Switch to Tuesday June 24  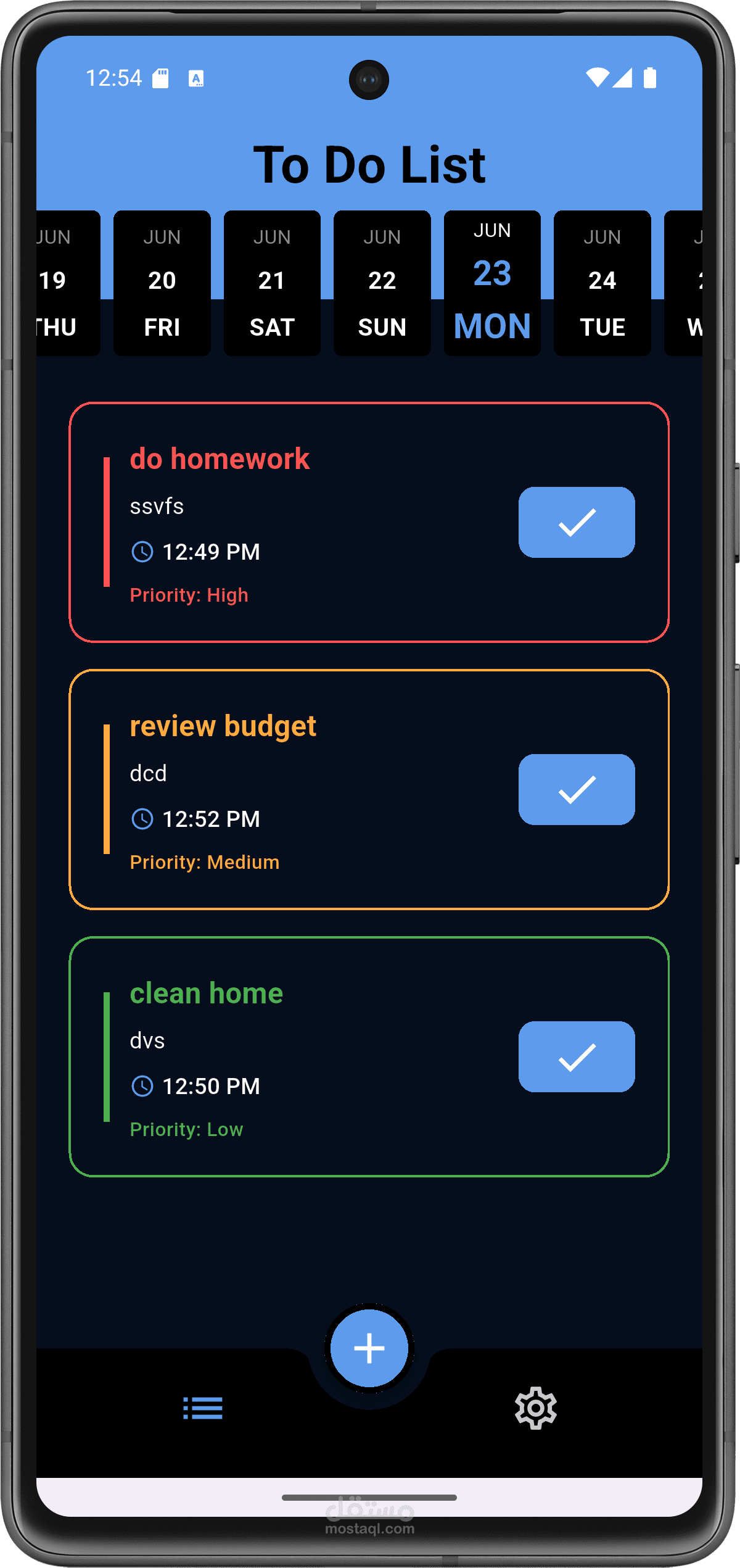point(602,283)
